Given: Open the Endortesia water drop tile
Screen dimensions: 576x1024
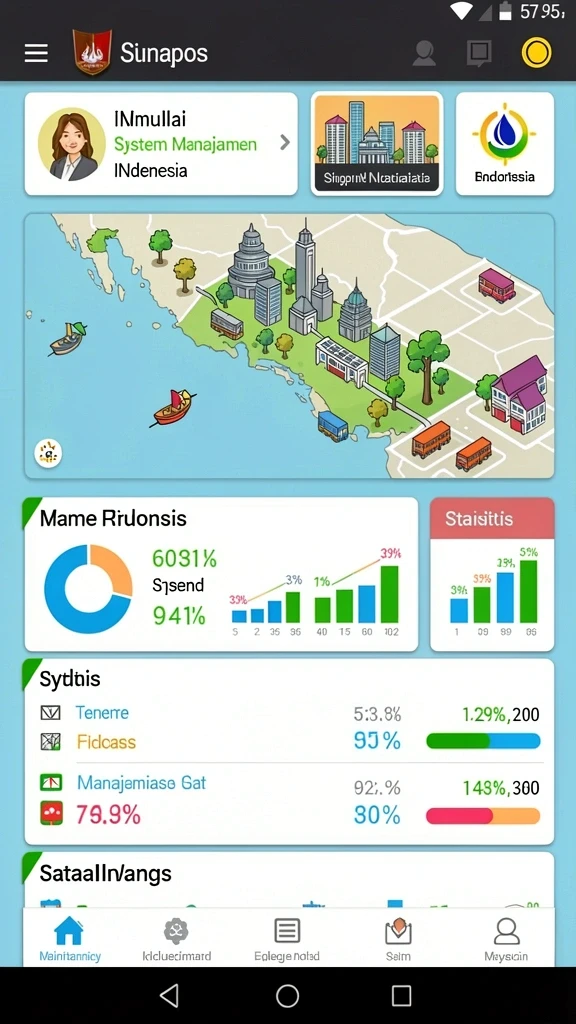Looking at the screenshot, I should pyautogui.click(x=504, y=144).
